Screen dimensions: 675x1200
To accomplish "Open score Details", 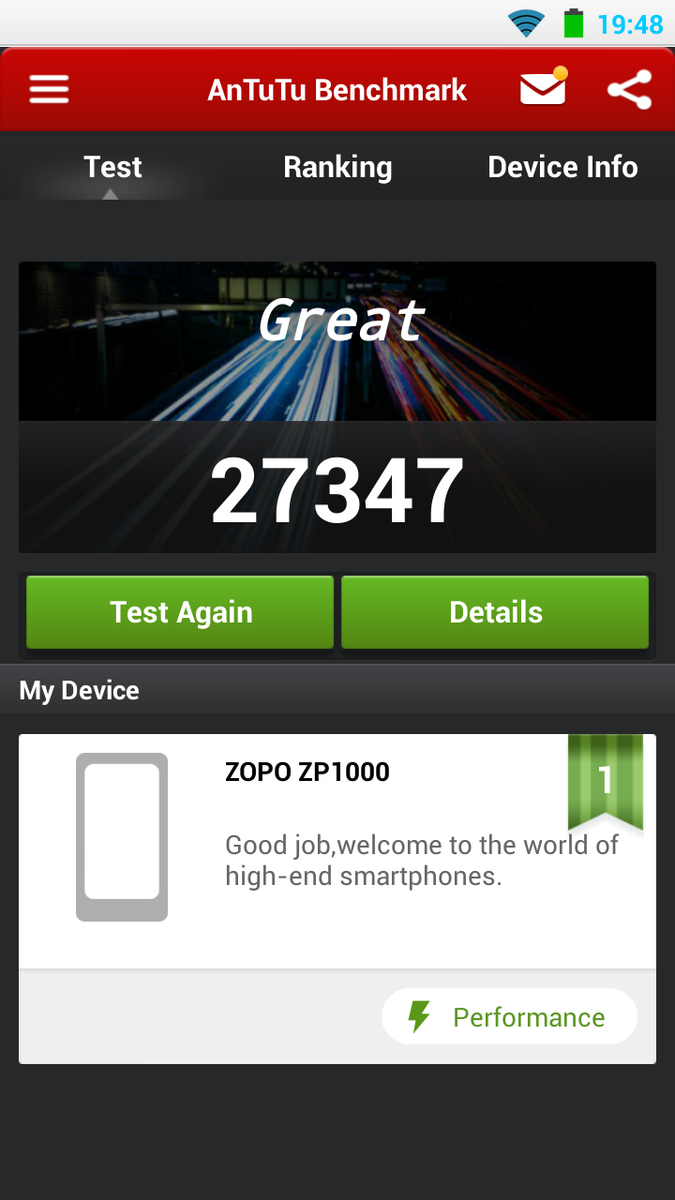I will [495, 612].
